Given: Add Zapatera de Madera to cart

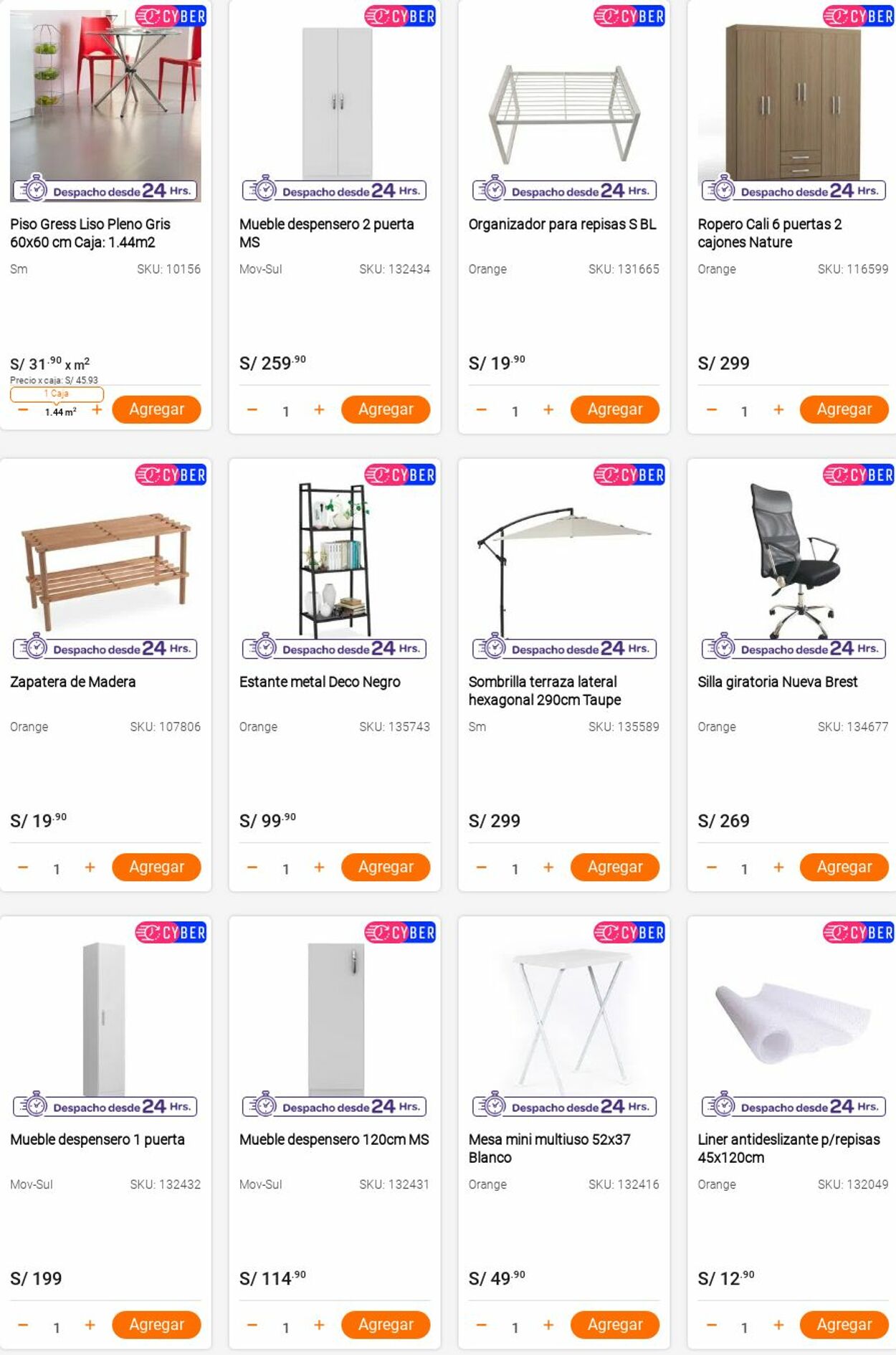Looking at the screenshot, I should (x=156, y=867).
